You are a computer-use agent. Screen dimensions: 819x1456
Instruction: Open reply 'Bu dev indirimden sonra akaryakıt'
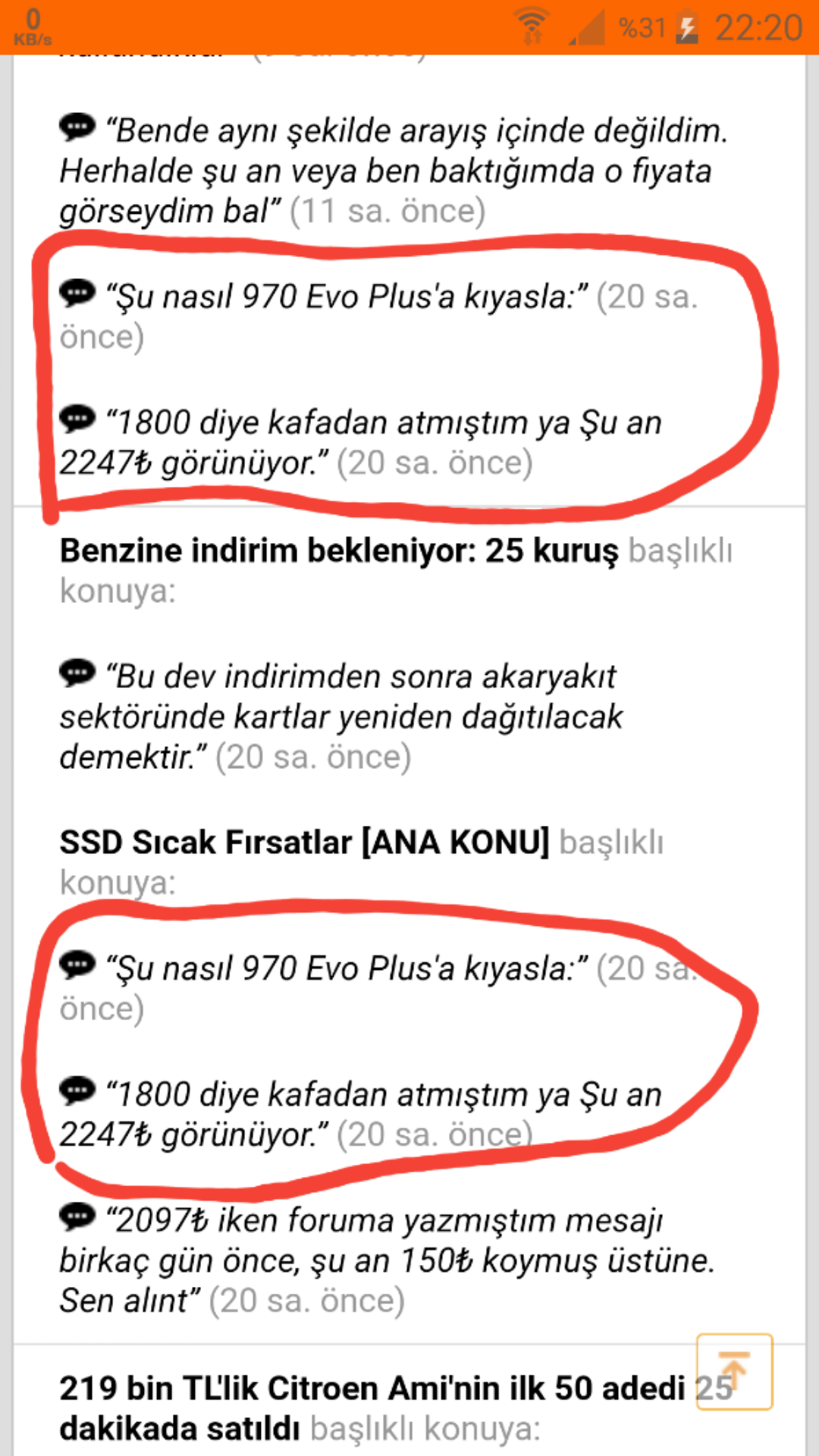341,717
